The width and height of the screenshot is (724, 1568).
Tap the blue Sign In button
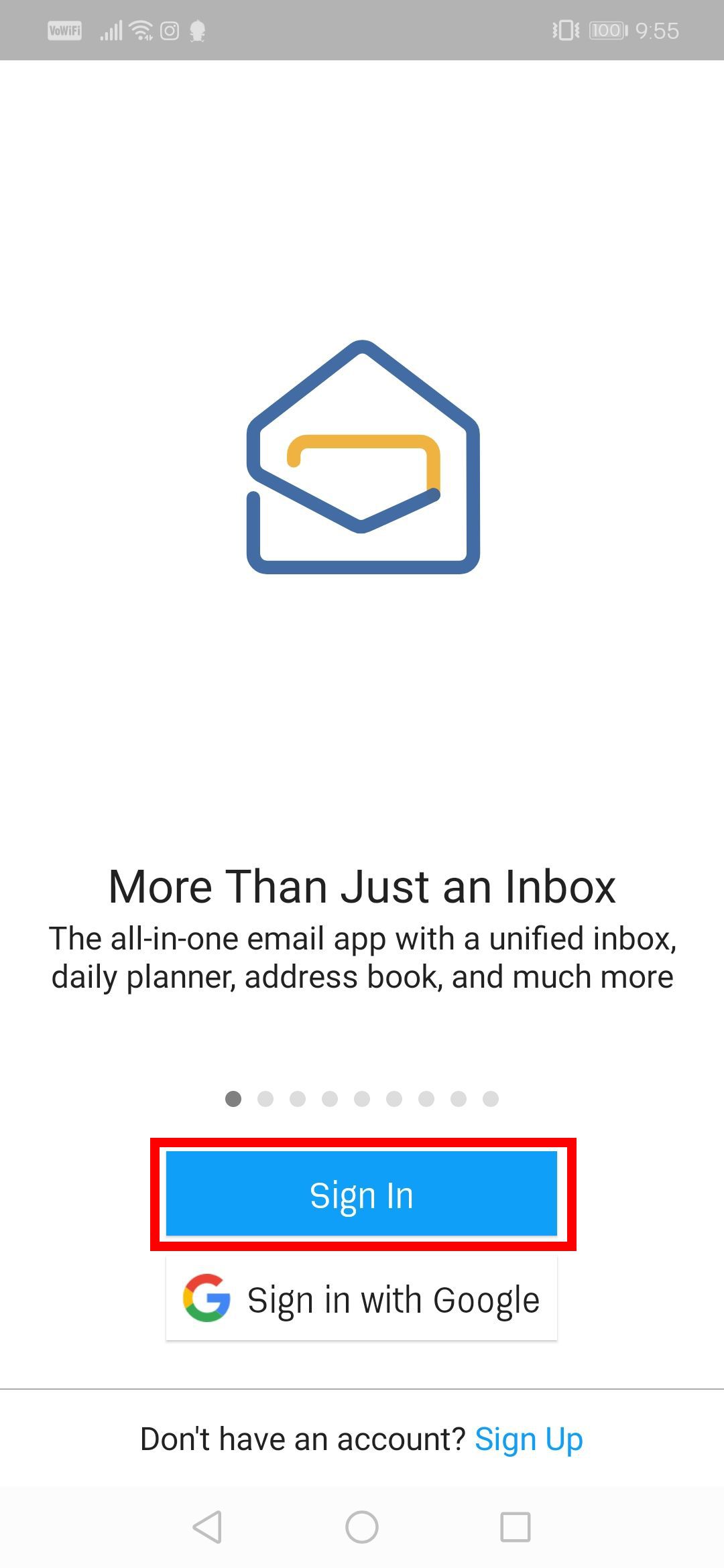point(361,1194)
